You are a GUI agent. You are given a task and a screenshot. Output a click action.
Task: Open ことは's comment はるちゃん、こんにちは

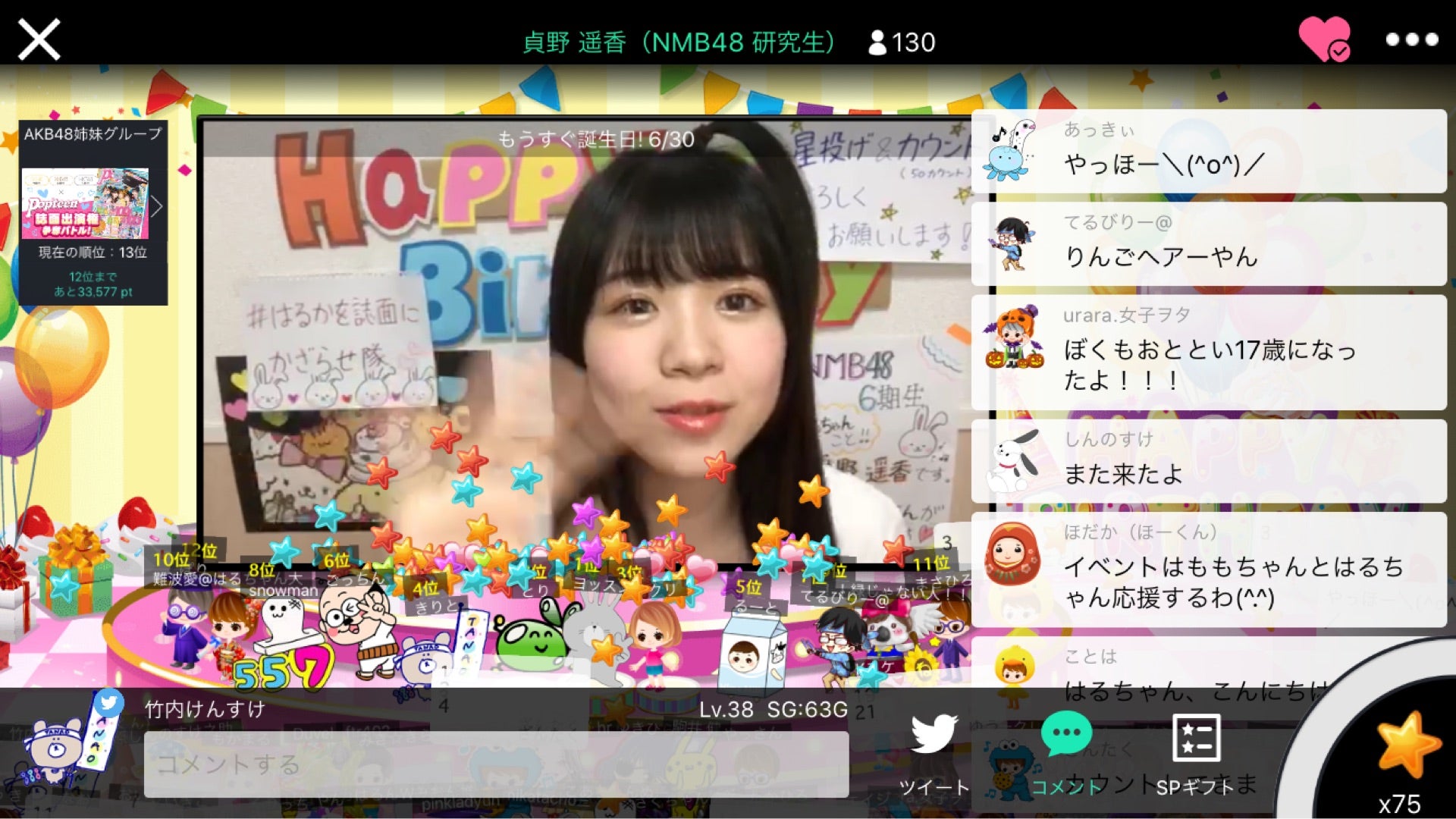click(x=1183, y=675)
